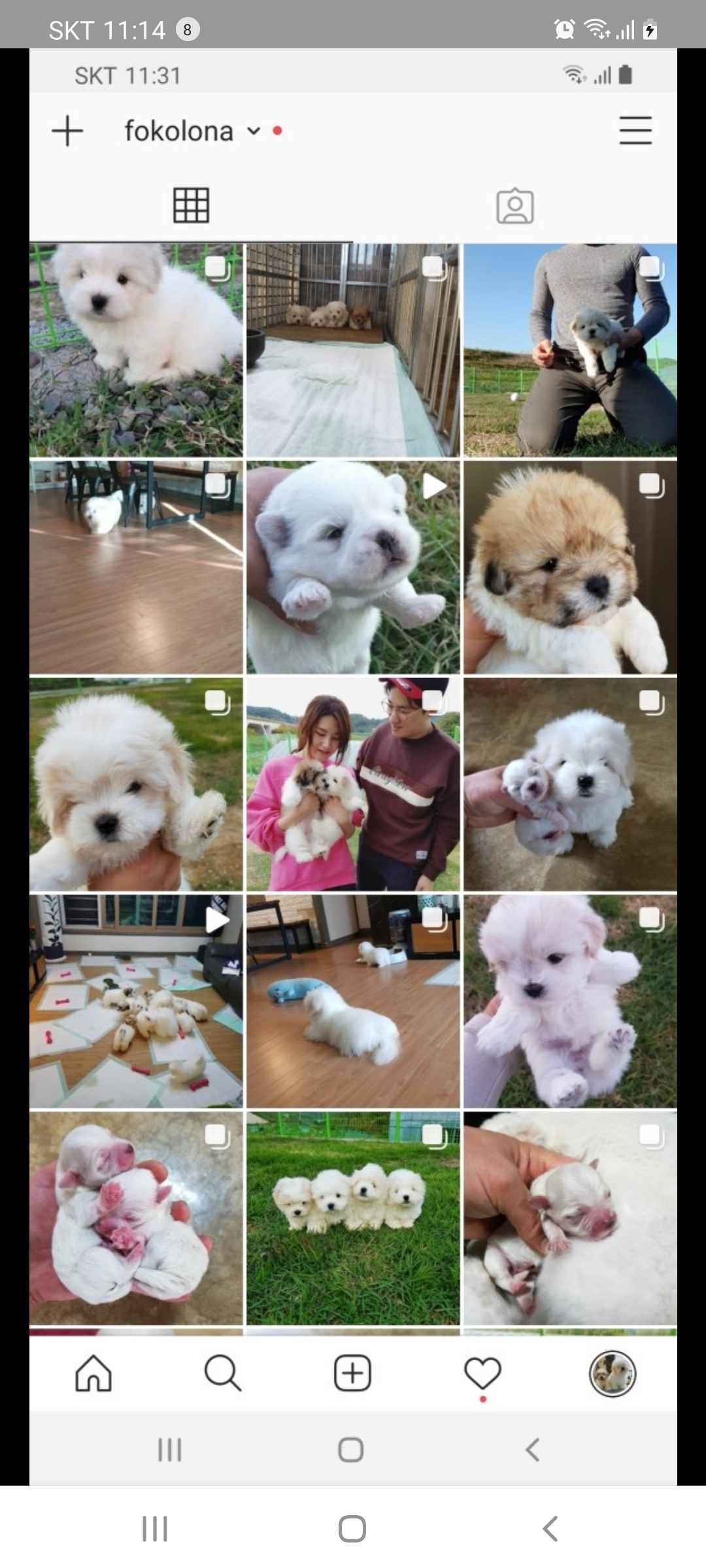Open the brown fluffy puppy post
This screenshot has width=706, height=1568.
click(x=570, y=567)
